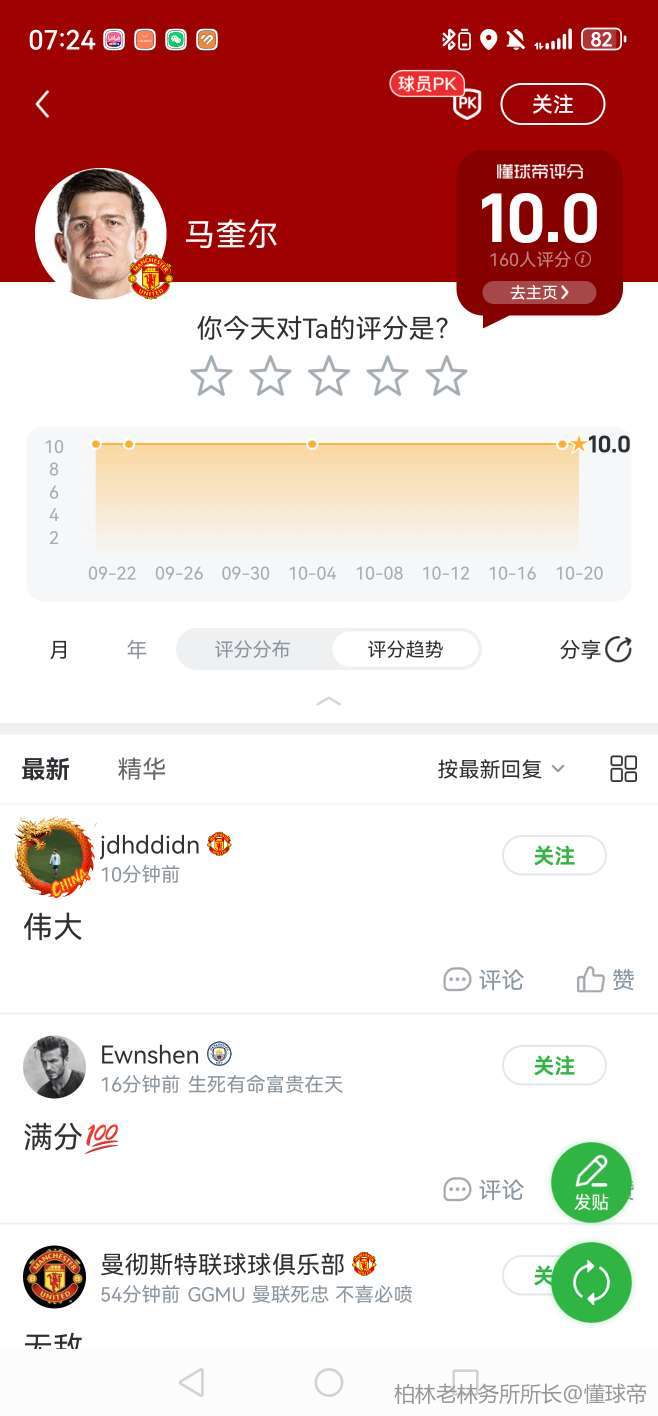Tap 去主页 in the rating card

[539, 292]
